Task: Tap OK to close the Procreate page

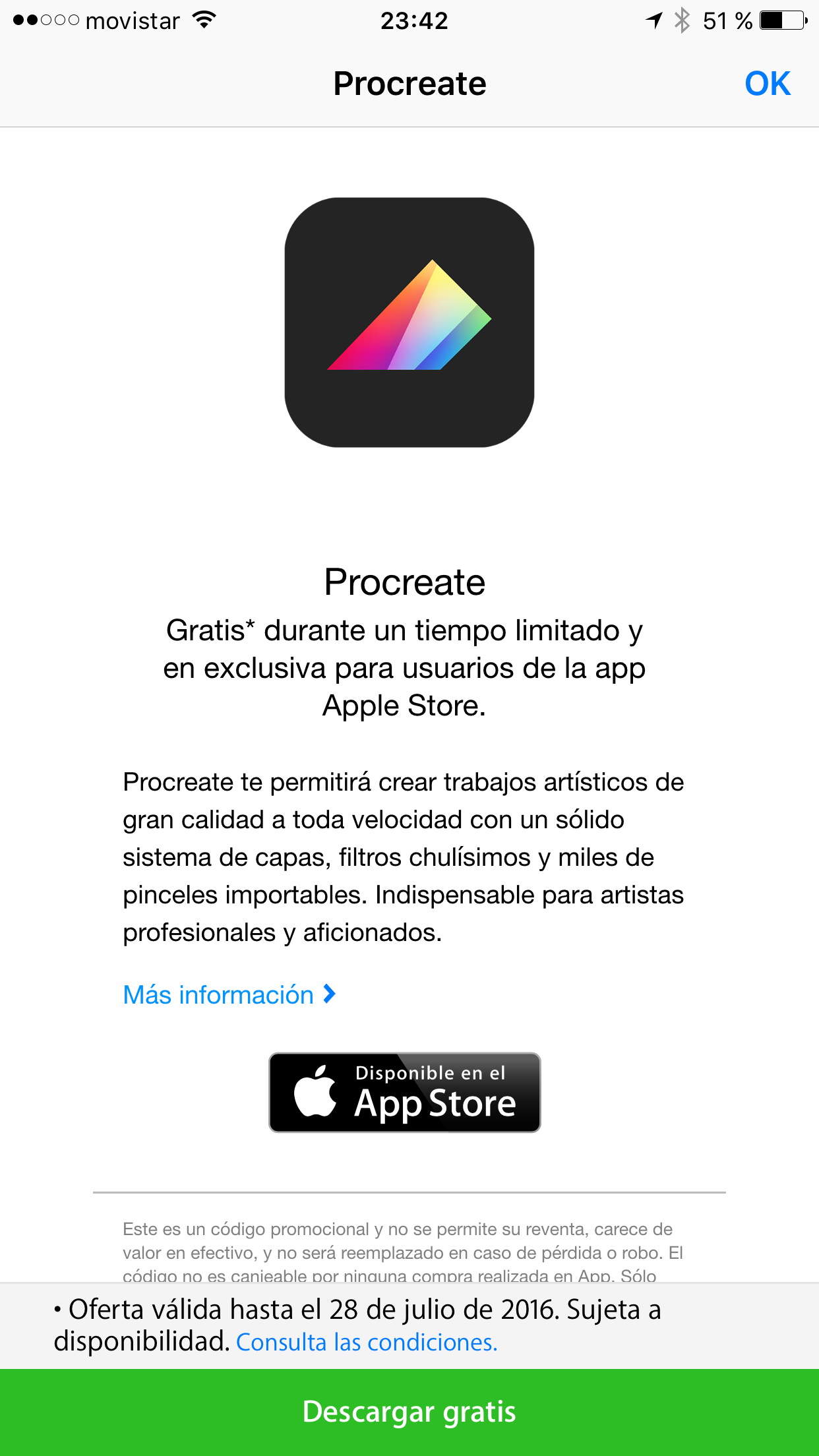Action: click(767, 84)
